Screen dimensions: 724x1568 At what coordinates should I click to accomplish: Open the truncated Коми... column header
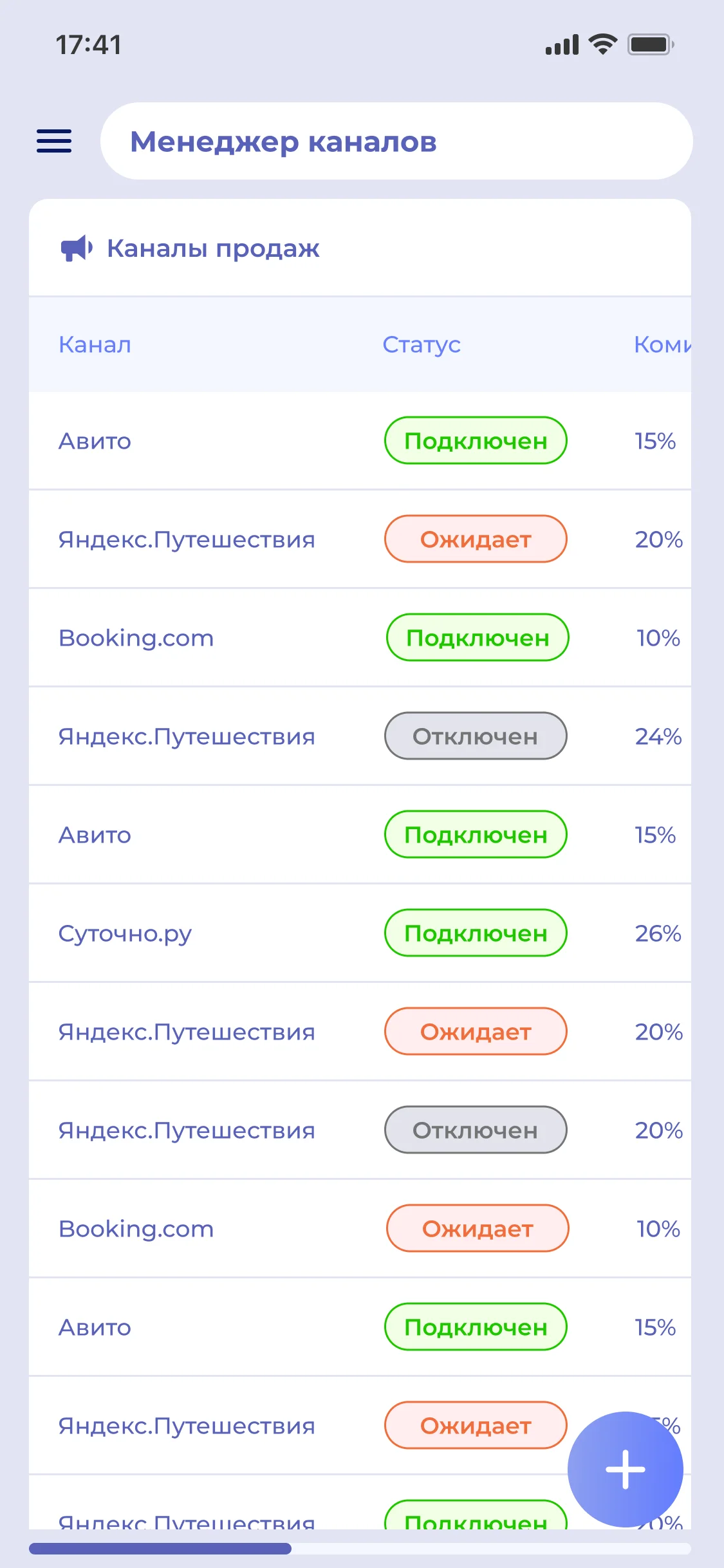click(662, 344)
